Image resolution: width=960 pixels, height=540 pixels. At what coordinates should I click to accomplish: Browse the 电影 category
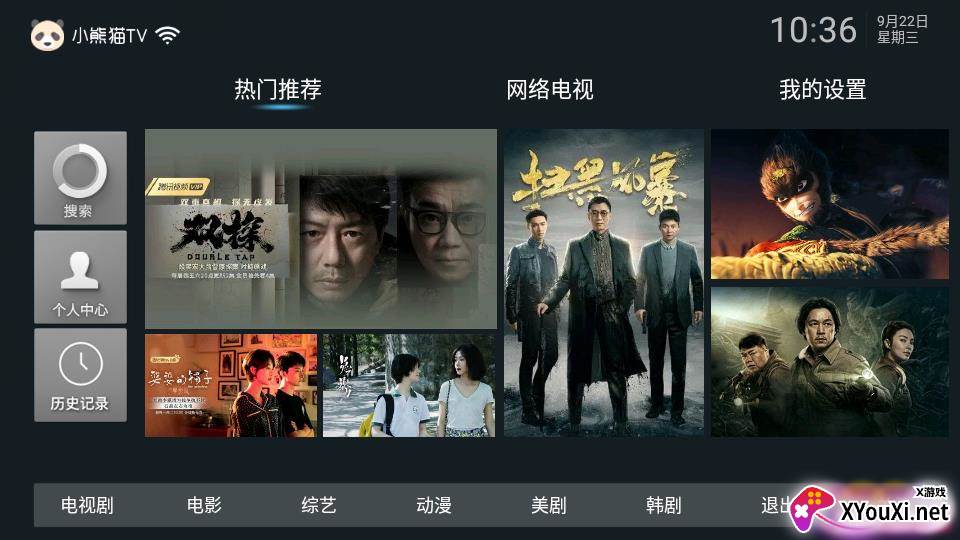[x=204, y=505]
